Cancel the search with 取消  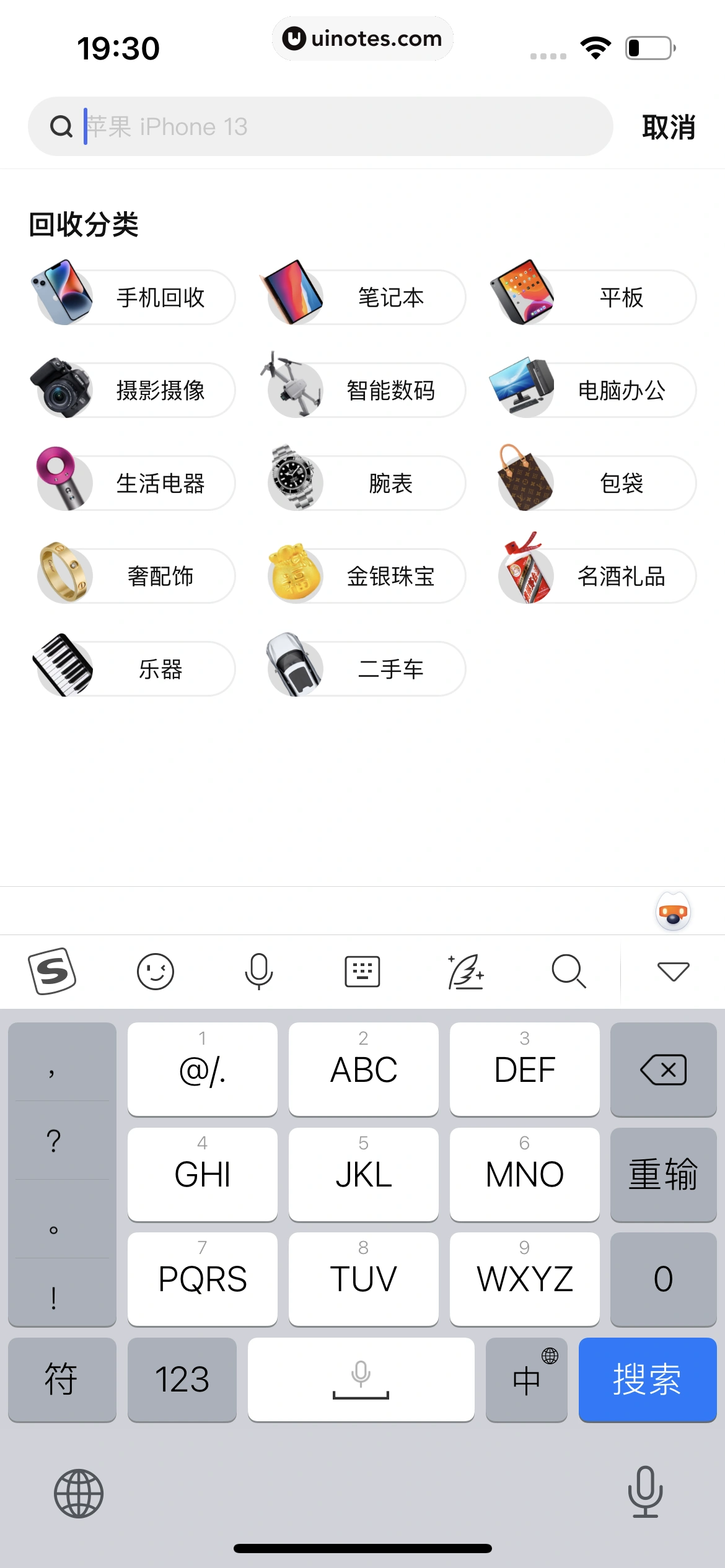point(668,127)
